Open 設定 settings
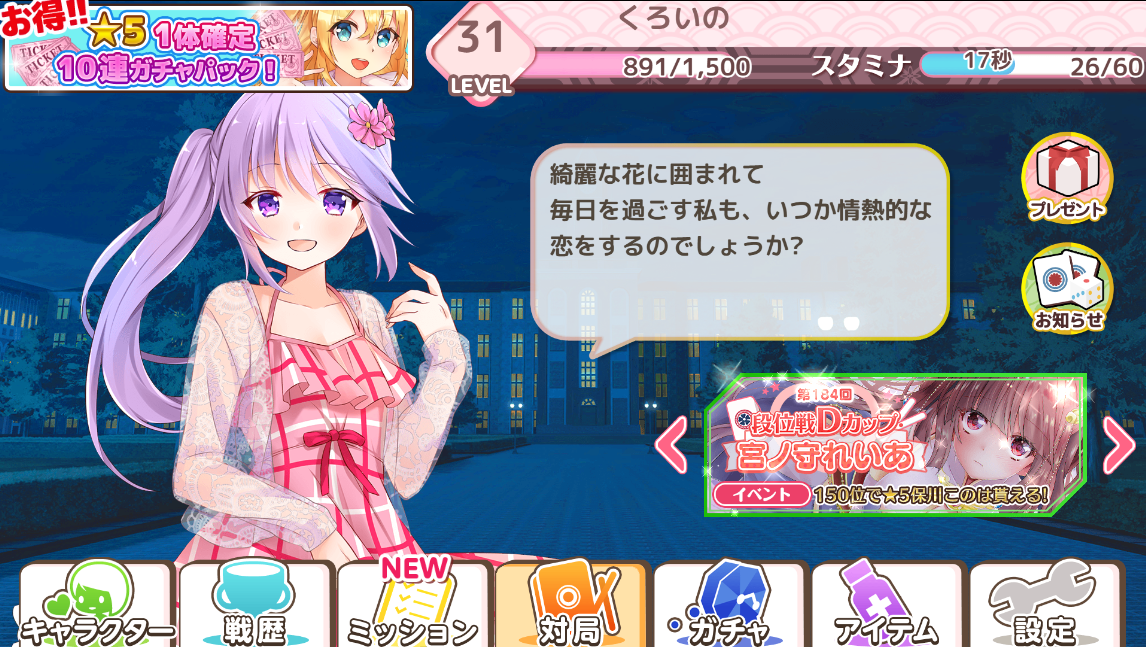Screen dimensions: 1146x648 click(x=1045, y=606)
